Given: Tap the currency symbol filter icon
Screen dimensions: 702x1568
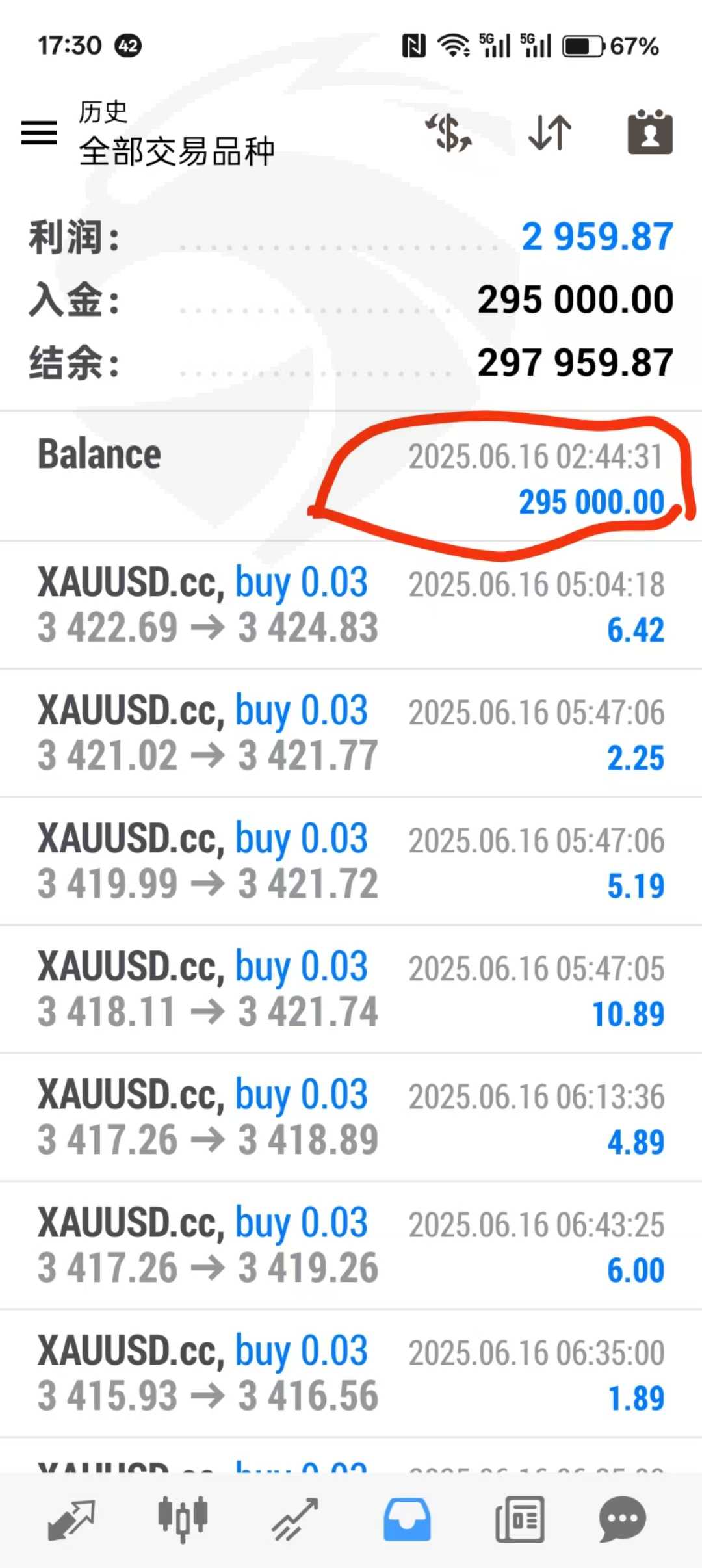Looking at the screenshot, I should tap(448, 133).
